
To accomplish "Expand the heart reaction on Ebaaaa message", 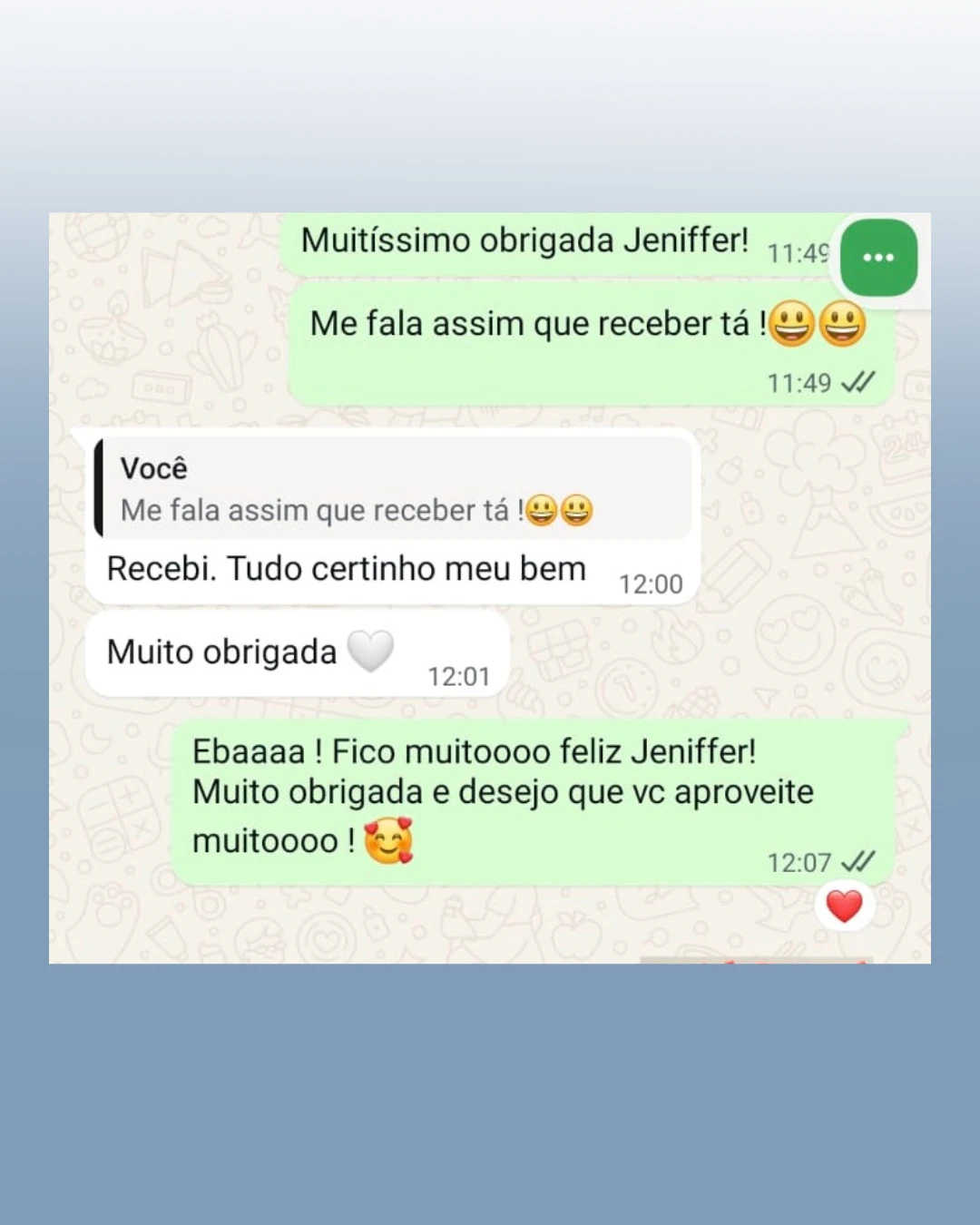I will pyautogui.click(x=845, y=905).
